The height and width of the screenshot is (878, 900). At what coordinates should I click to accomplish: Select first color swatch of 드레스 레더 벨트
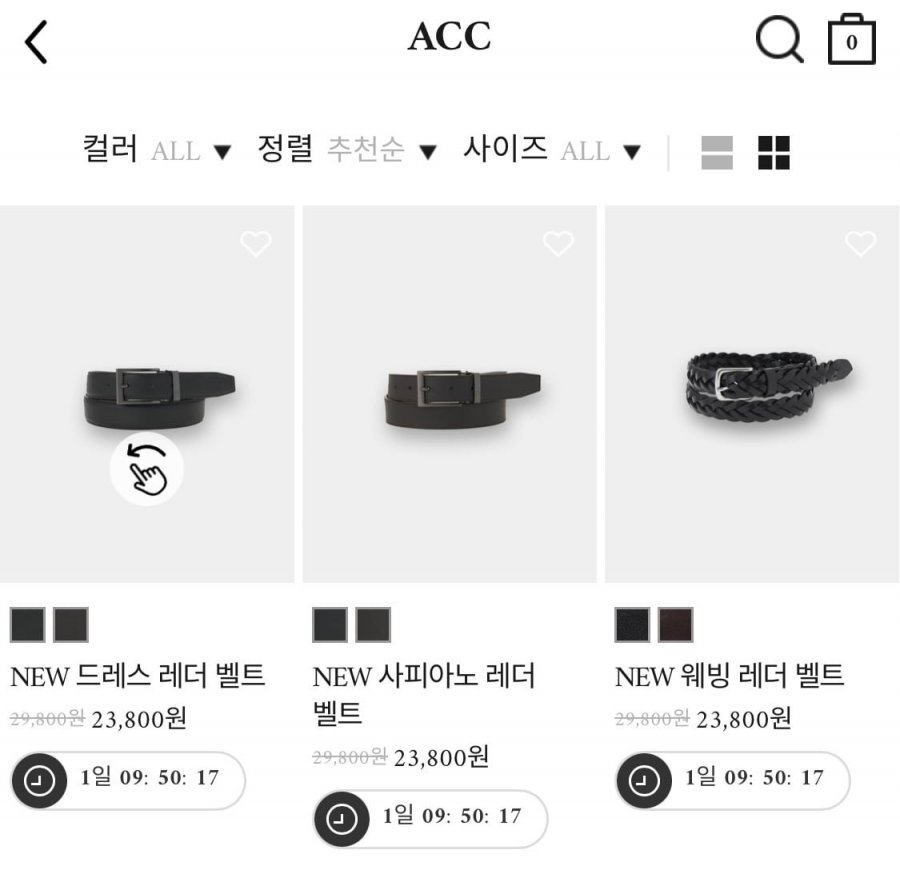(x=27, y=625)
